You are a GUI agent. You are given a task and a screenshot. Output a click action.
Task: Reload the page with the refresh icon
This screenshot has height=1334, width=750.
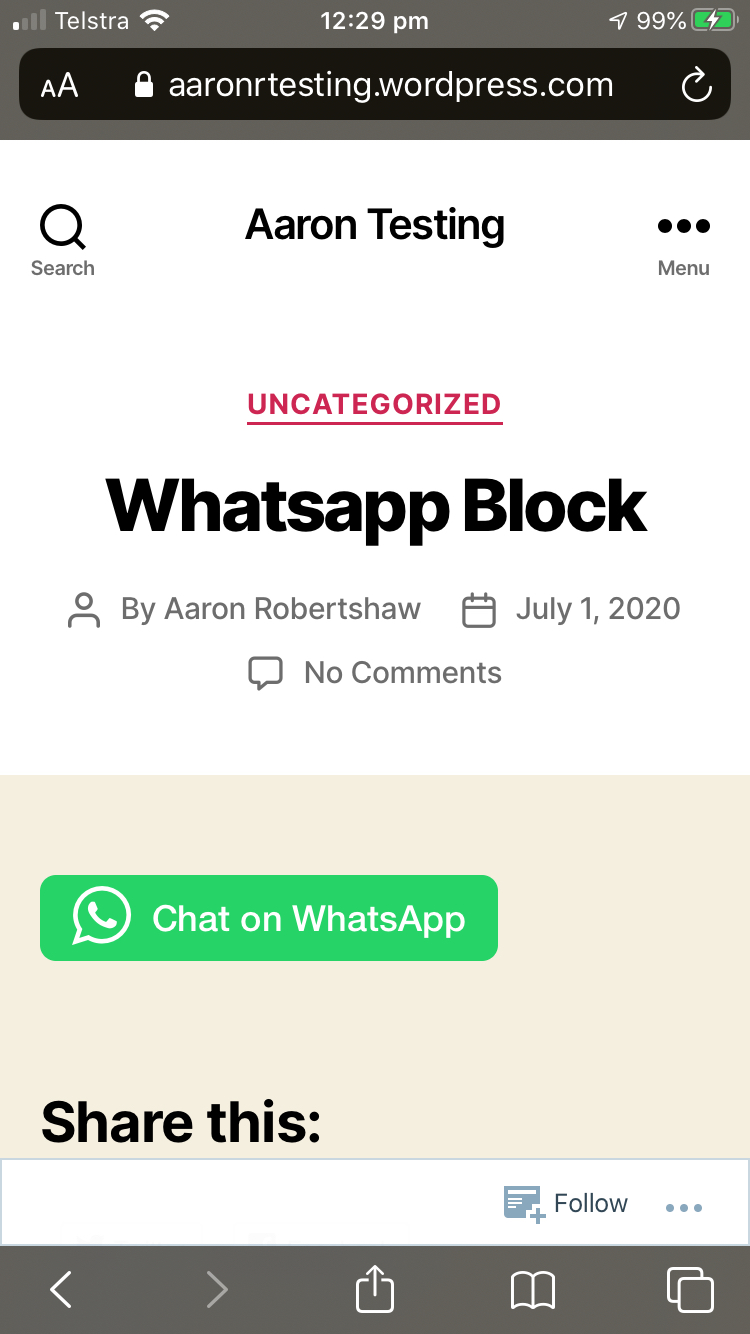pyautogui.click(x=697, y=85)
